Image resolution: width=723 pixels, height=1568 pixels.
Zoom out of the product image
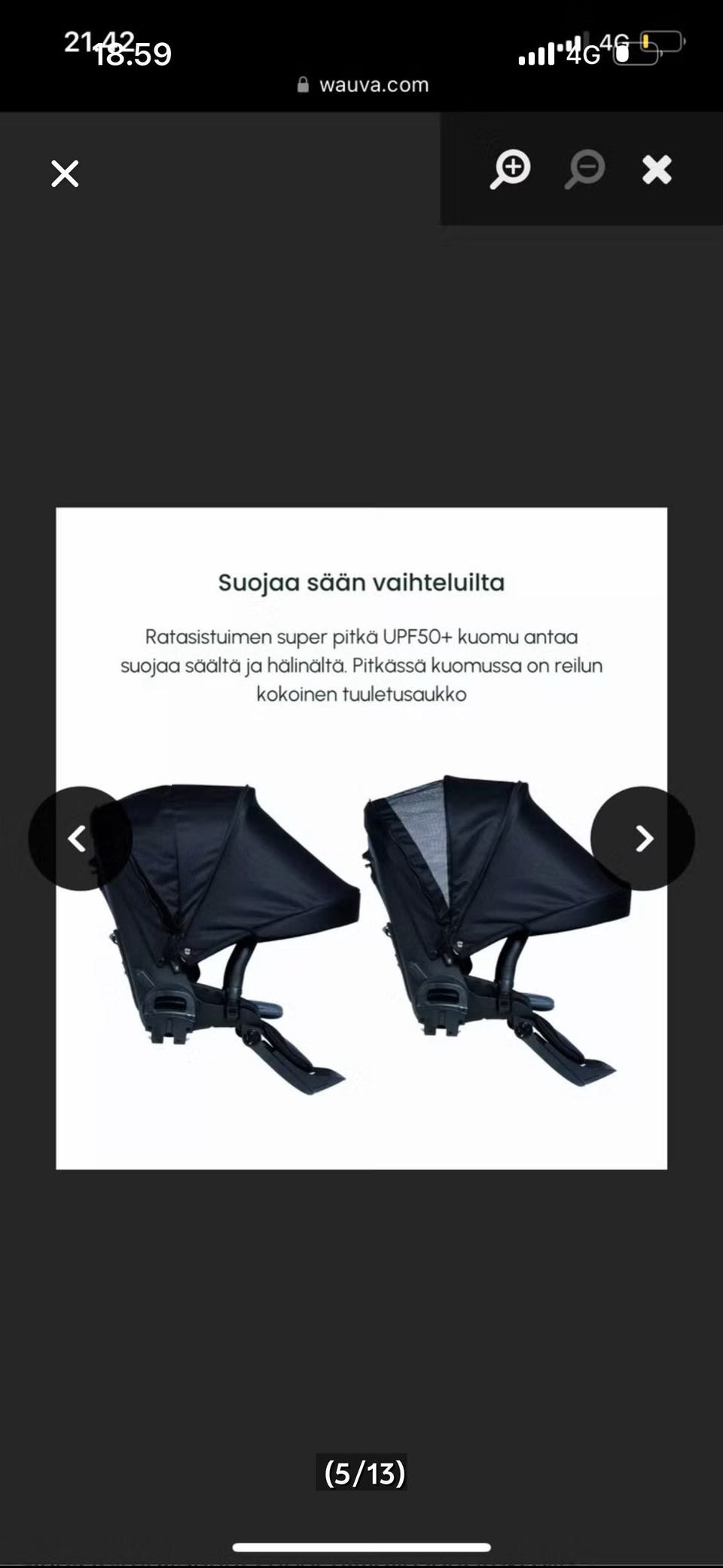[585, 168]
